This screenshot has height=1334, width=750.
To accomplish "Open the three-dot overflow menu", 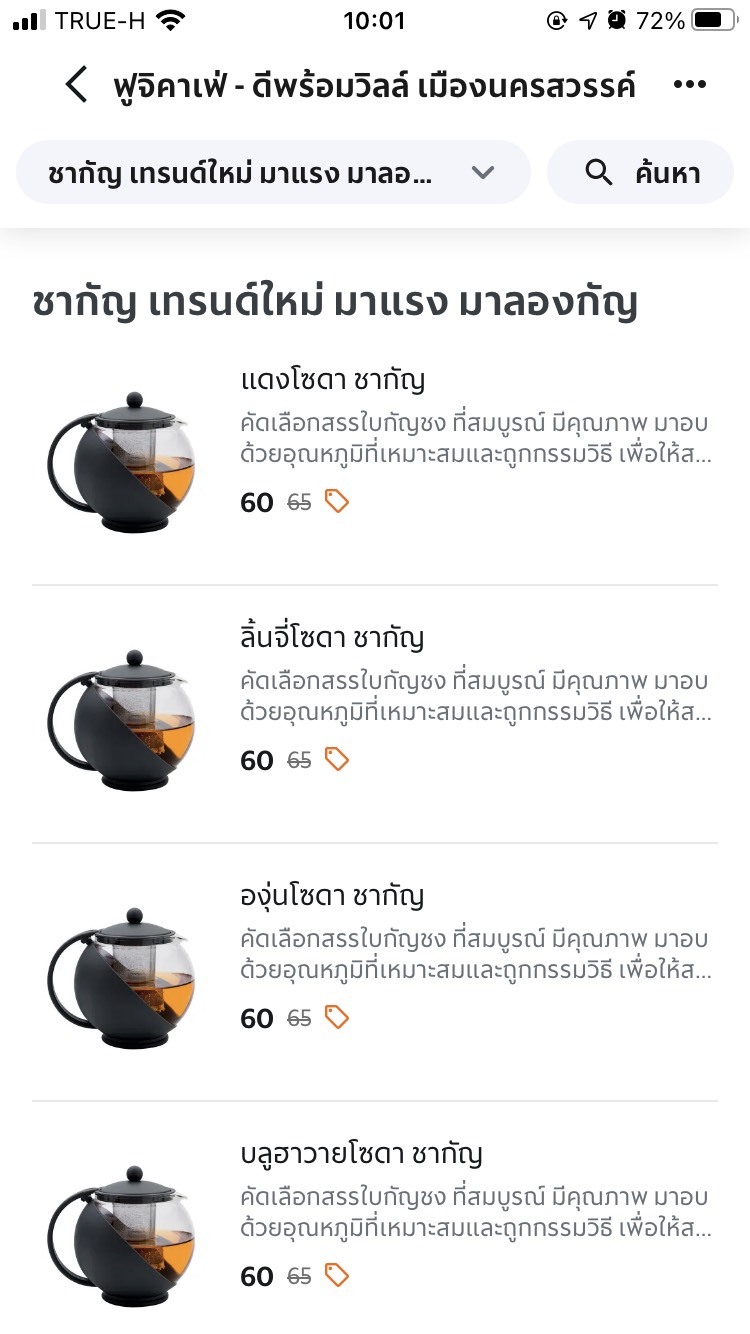I will 690,86.
